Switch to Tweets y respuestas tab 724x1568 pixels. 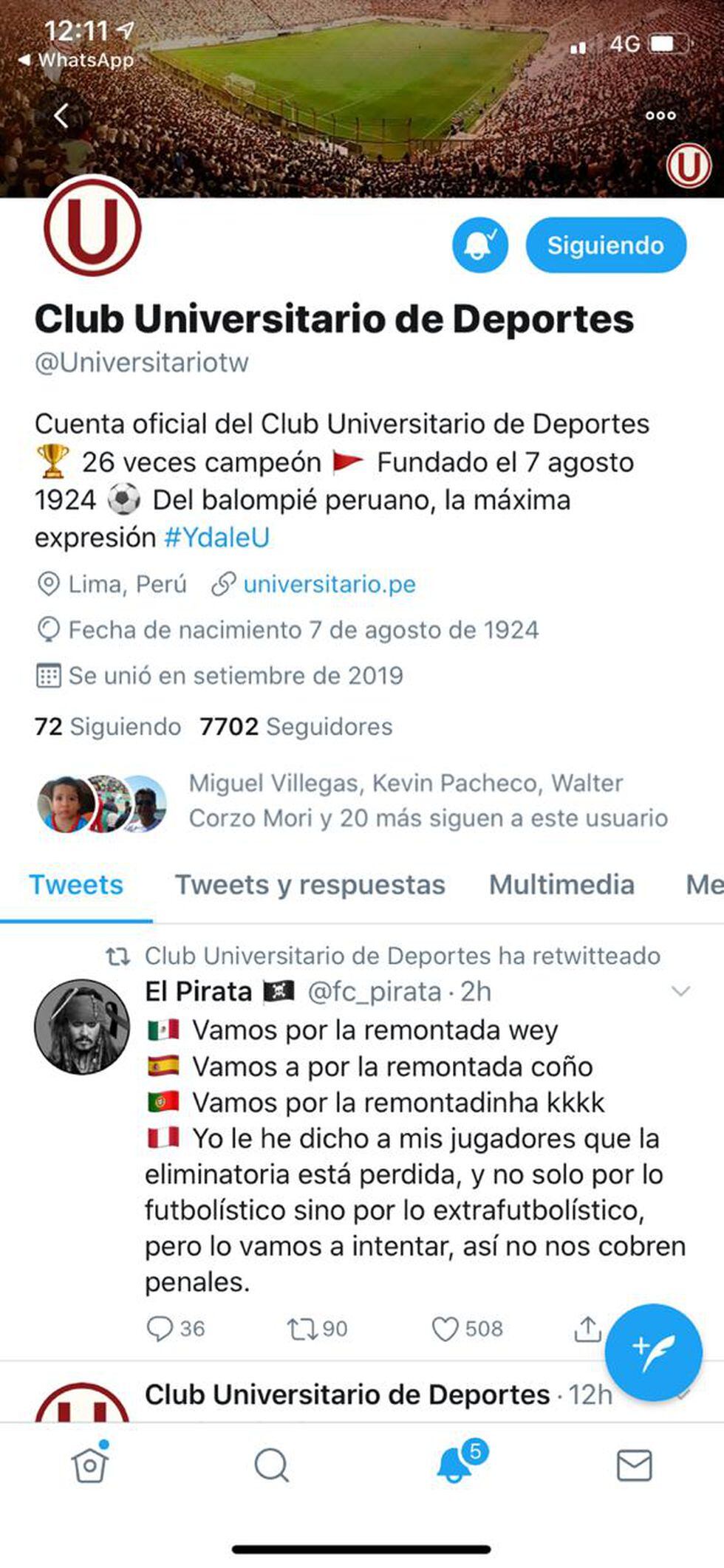click(x=310, y=885)
